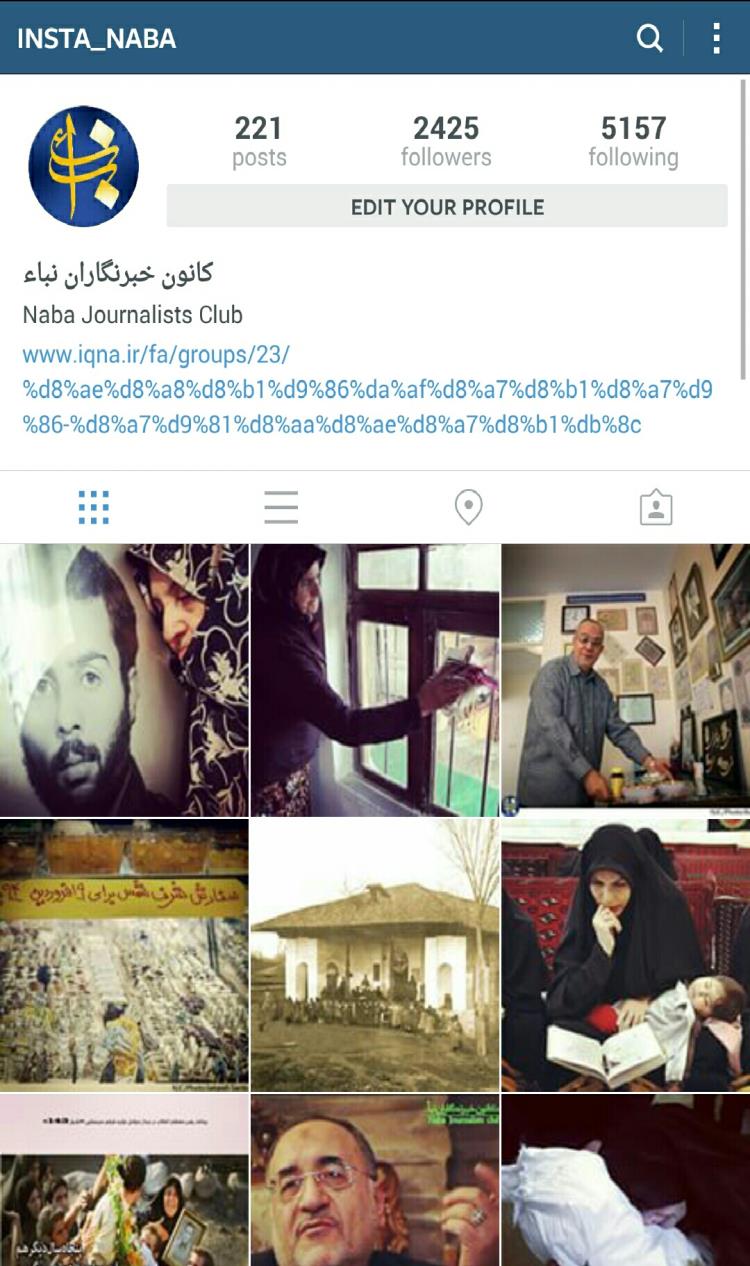The image size is (750, 1266).
Task: View the 5157 following list
Action: (x=633, y=141)
